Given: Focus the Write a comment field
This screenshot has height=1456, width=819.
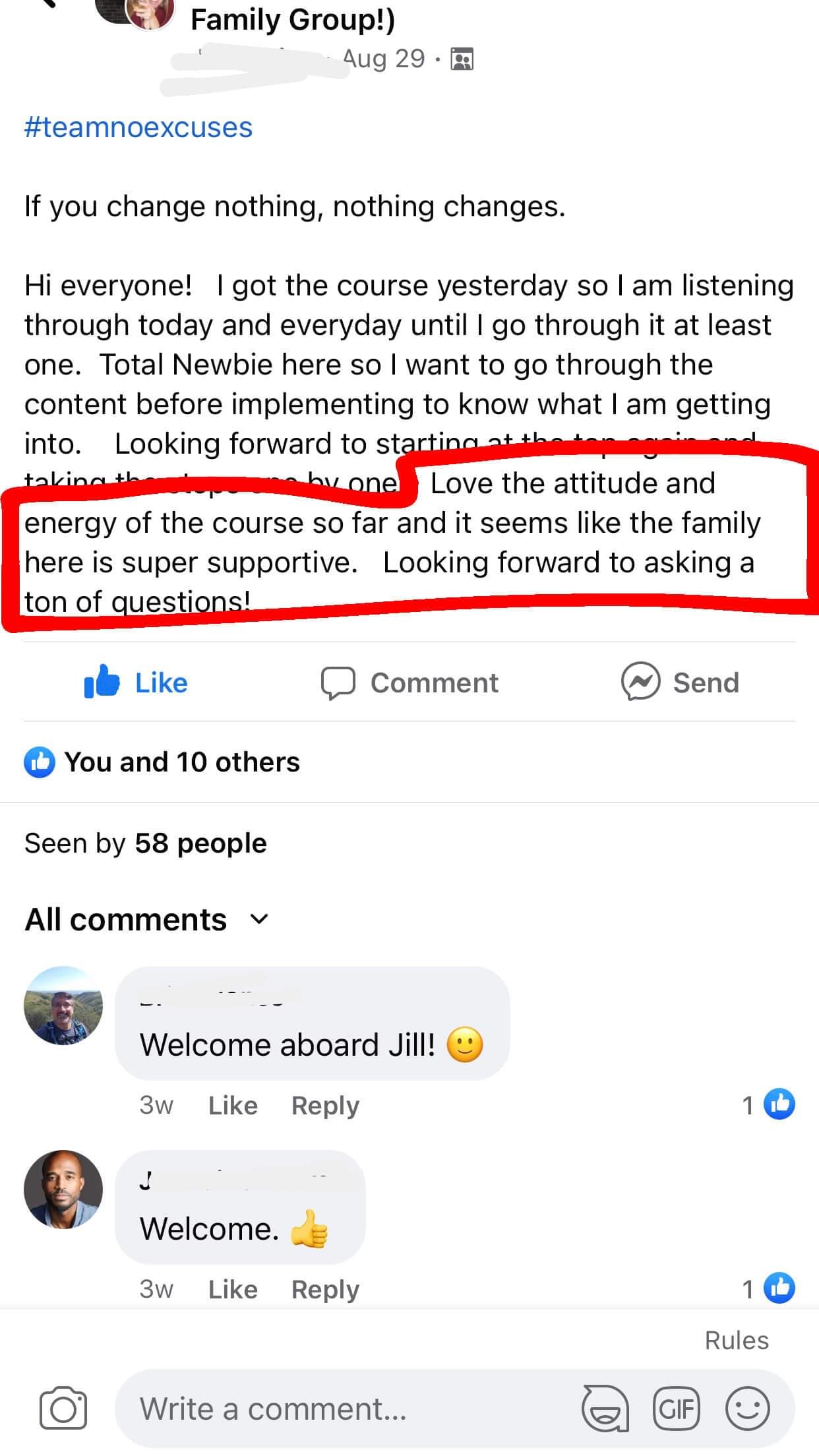Looking at the screenshot, I should pyautogui.click(x=343, y=1409).
